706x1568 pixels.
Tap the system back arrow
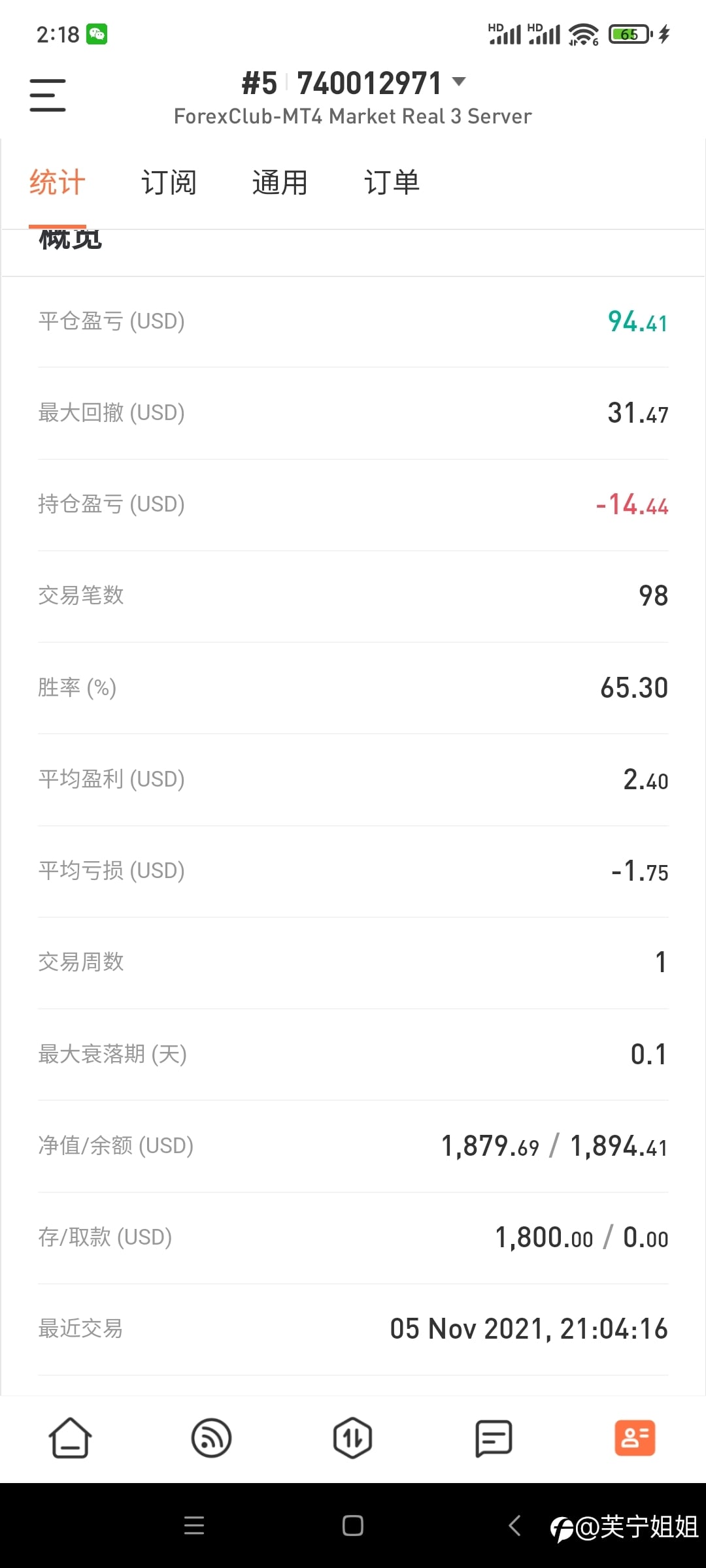(514, 1526)
